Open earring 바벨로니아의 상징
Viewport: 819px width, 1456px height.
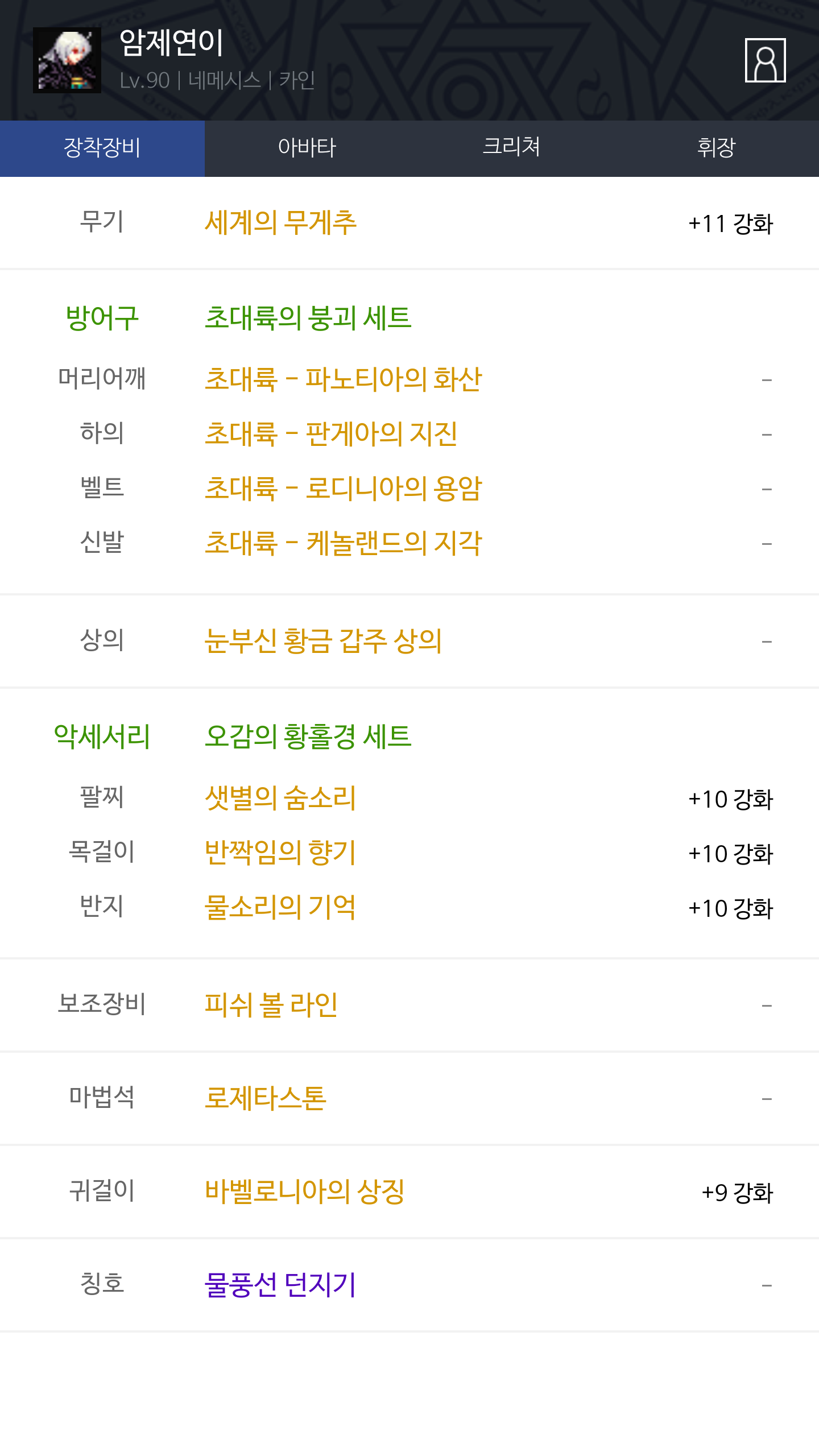click(304, 1192)
